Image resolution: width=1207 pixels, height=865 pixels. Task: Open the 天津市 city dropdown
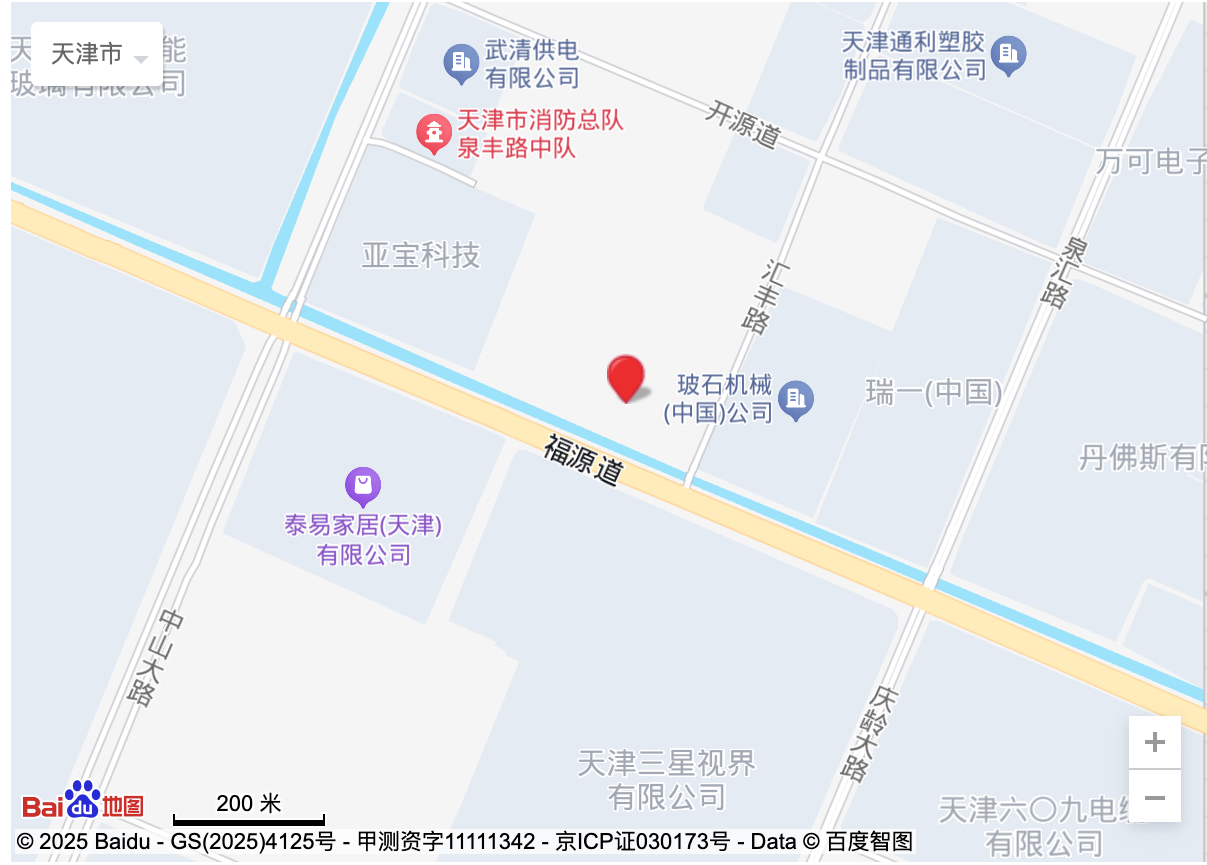click(x=97, y=54)
